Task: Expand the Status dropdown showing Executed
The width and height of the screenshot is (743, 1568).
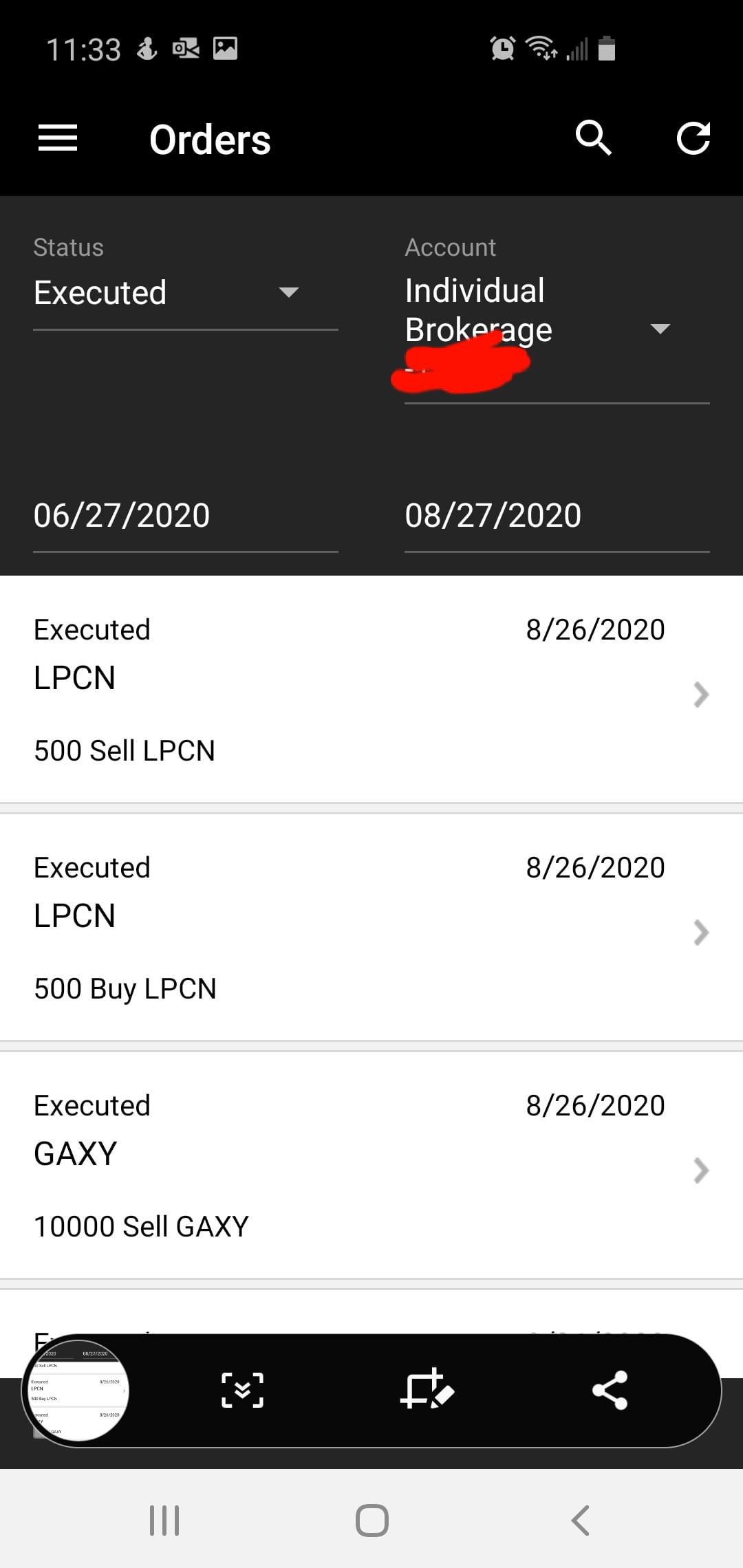Action: click(185, 293)
